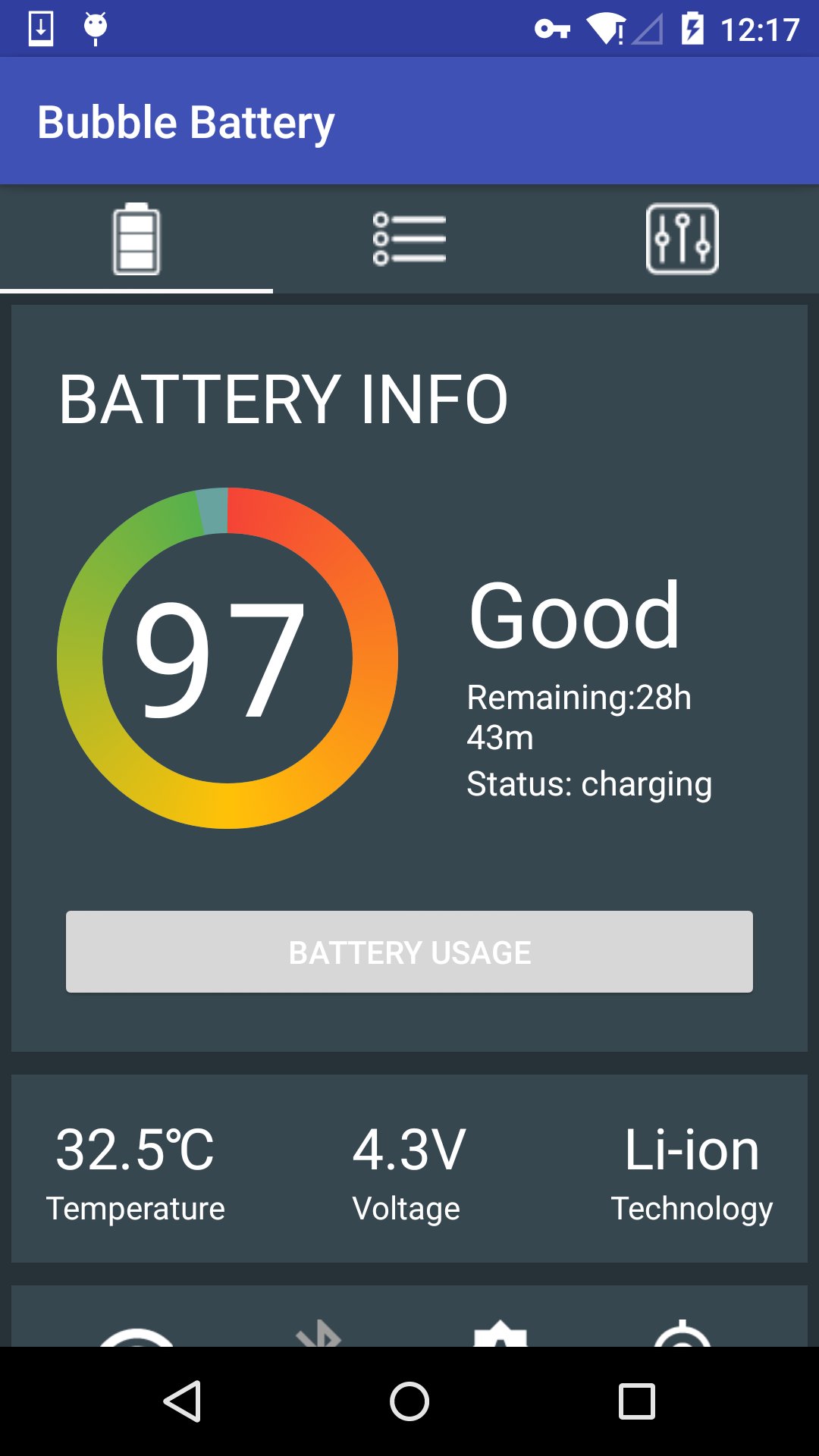Tap the BATTERY USAGE button

click(x=409, y=952)
